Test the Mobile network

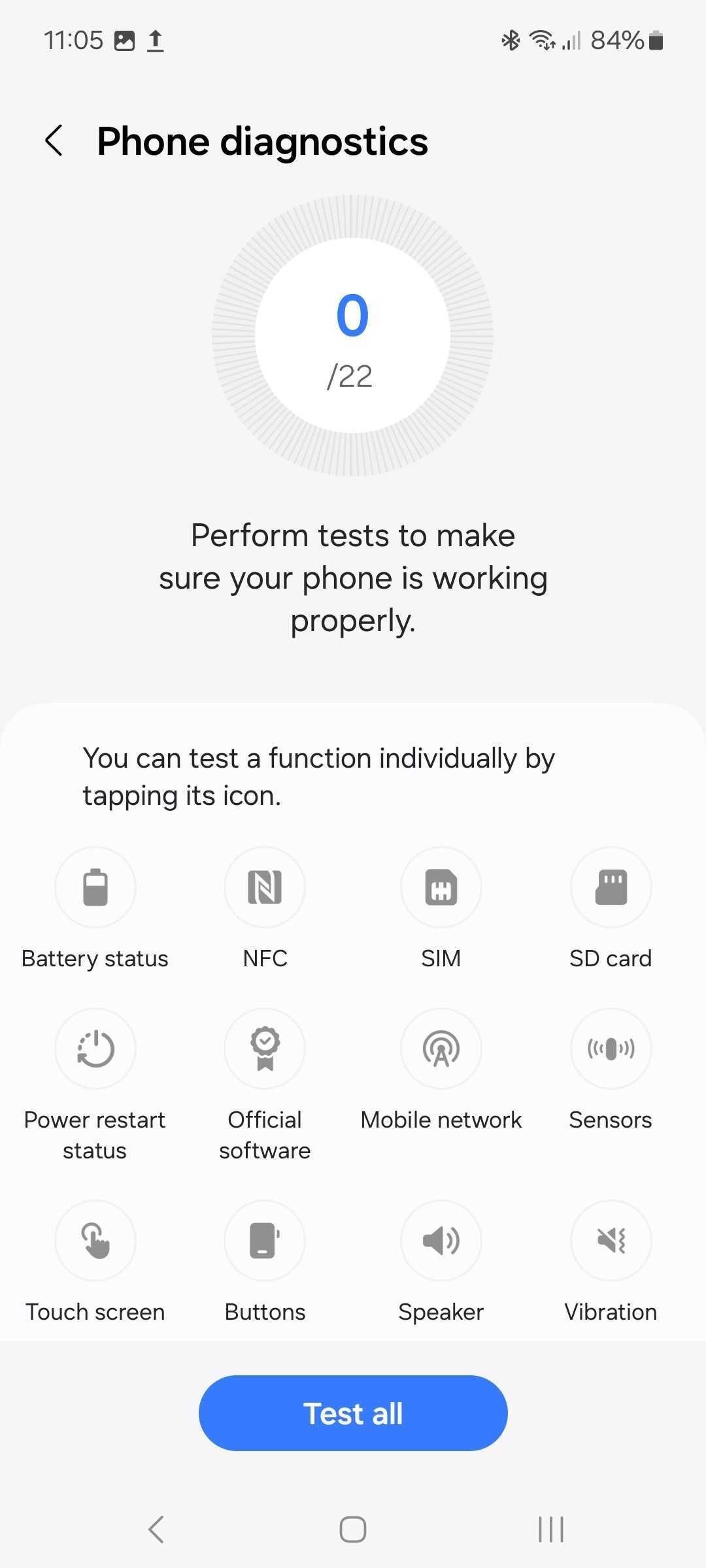pos(441,1049)
